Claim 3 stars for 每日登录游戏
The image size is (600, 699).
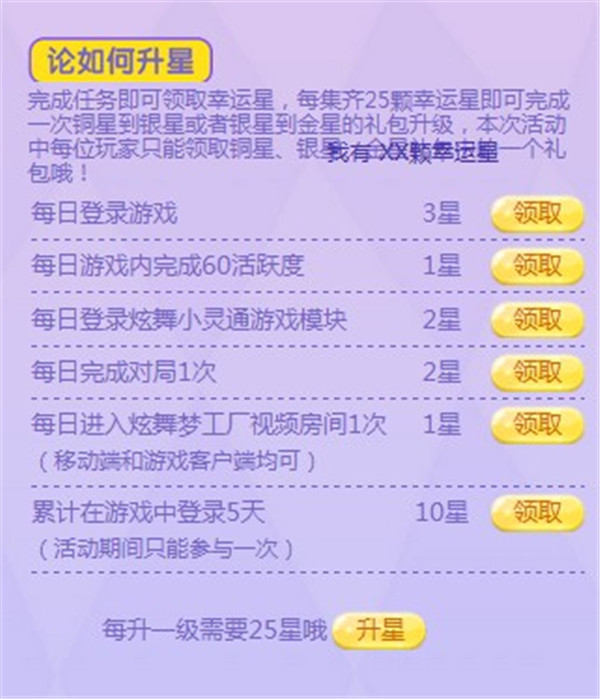point(537,213)
